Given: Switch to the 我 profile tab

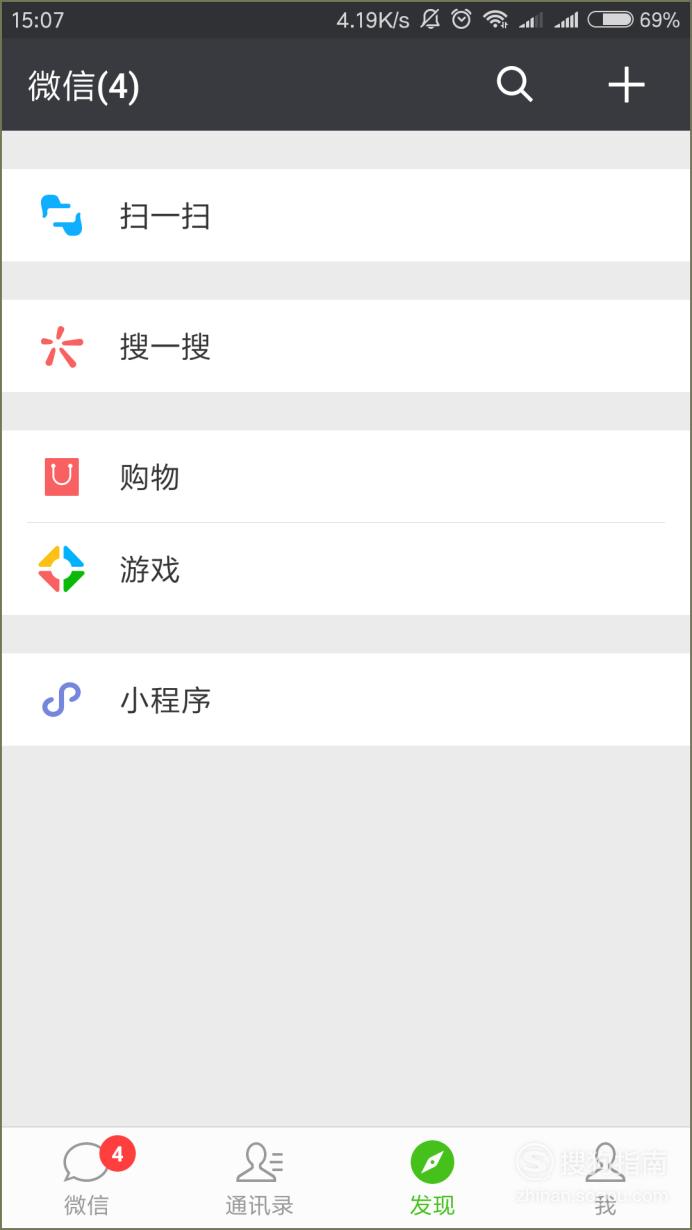Looking at the screenshot, I should tap(605, 1179).
